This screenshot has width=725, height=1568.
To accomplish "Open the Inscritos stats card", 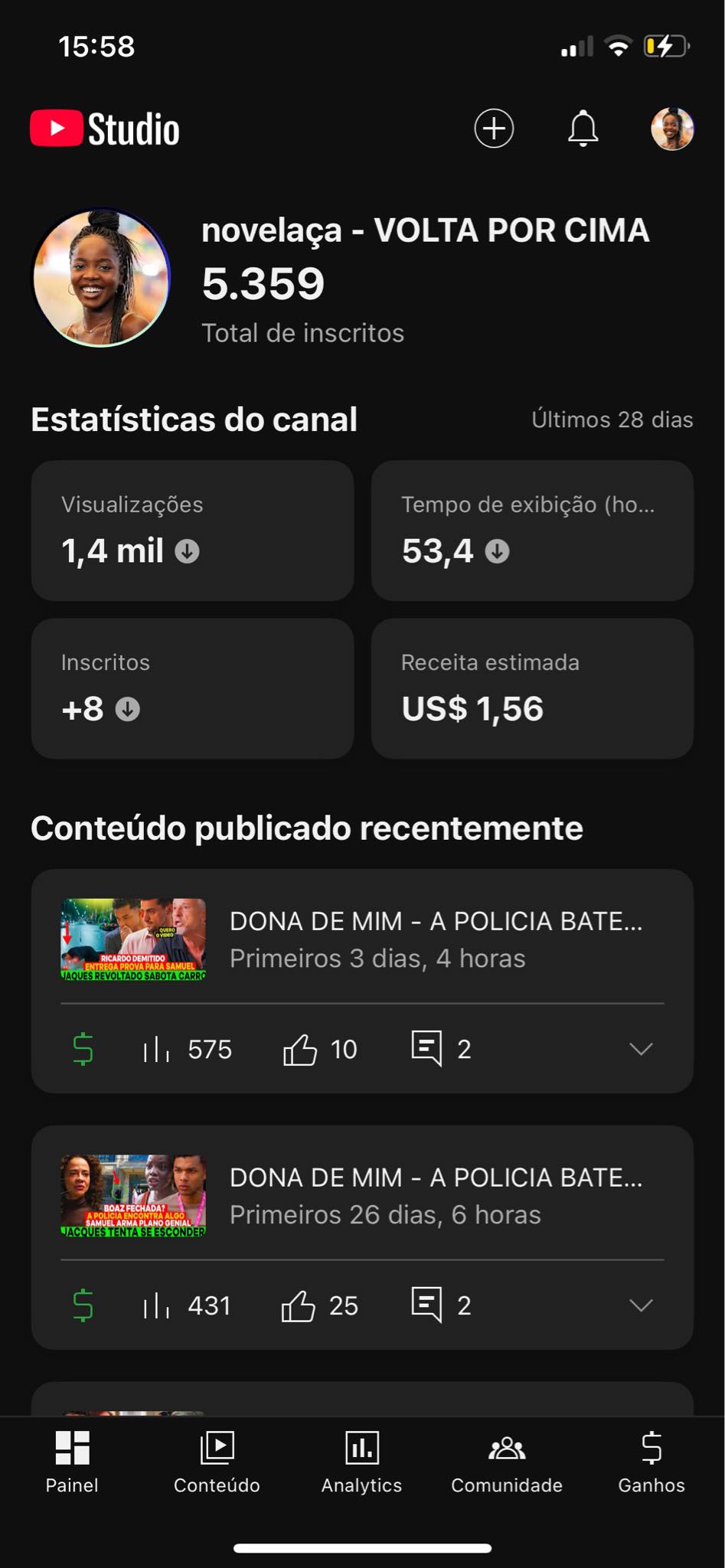I will 192,688.
